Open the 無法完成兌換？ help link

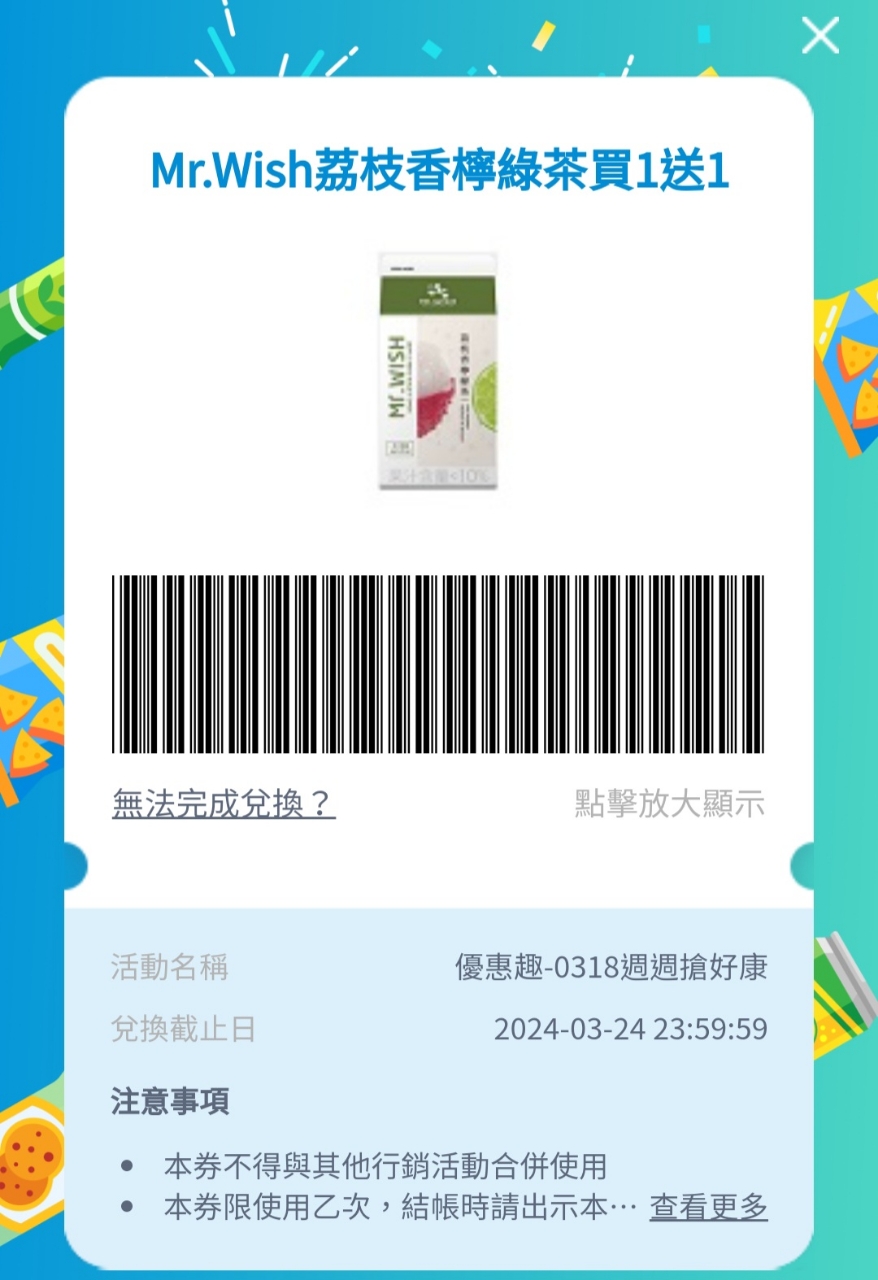point(223,803)
